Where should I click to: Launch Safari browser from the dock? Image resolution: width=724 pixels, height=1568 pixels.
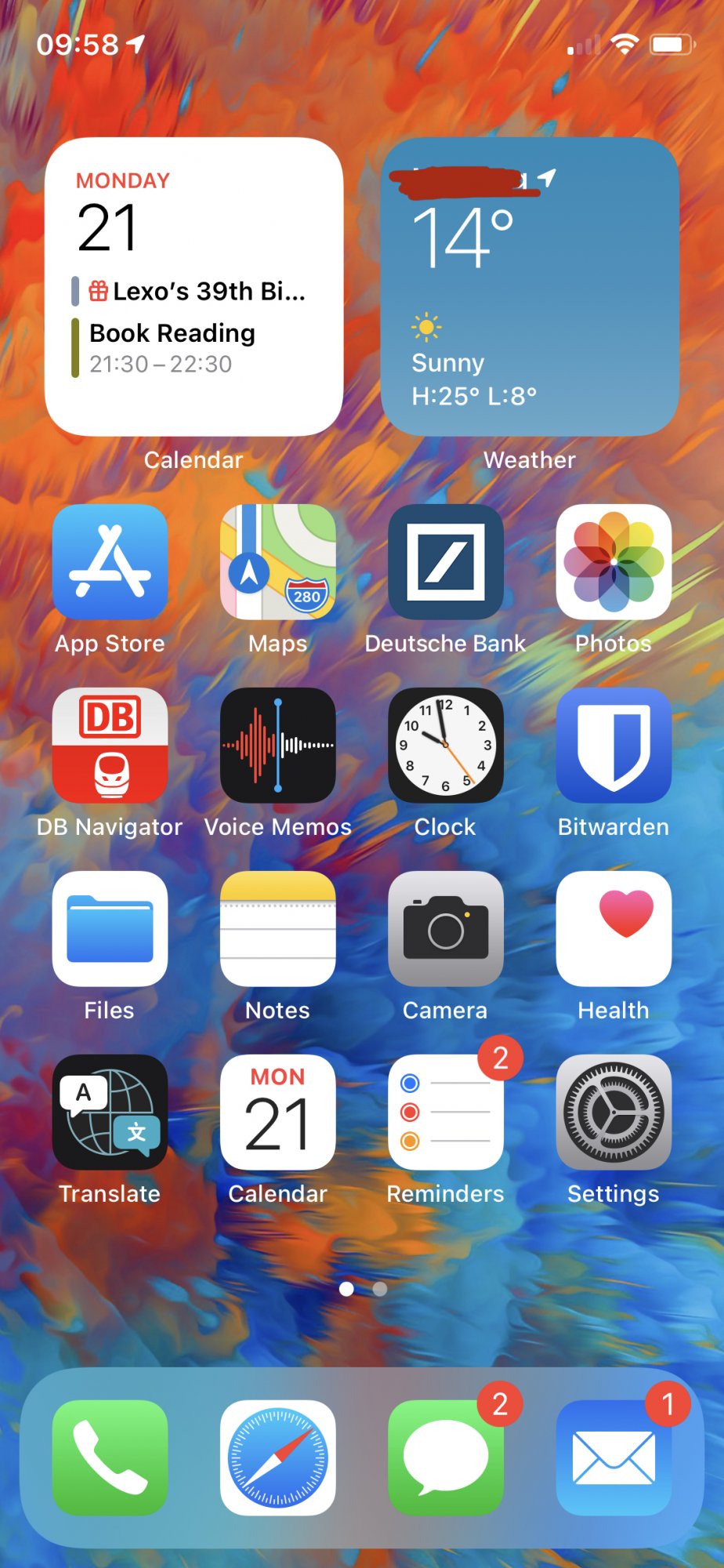point(277,1457)
